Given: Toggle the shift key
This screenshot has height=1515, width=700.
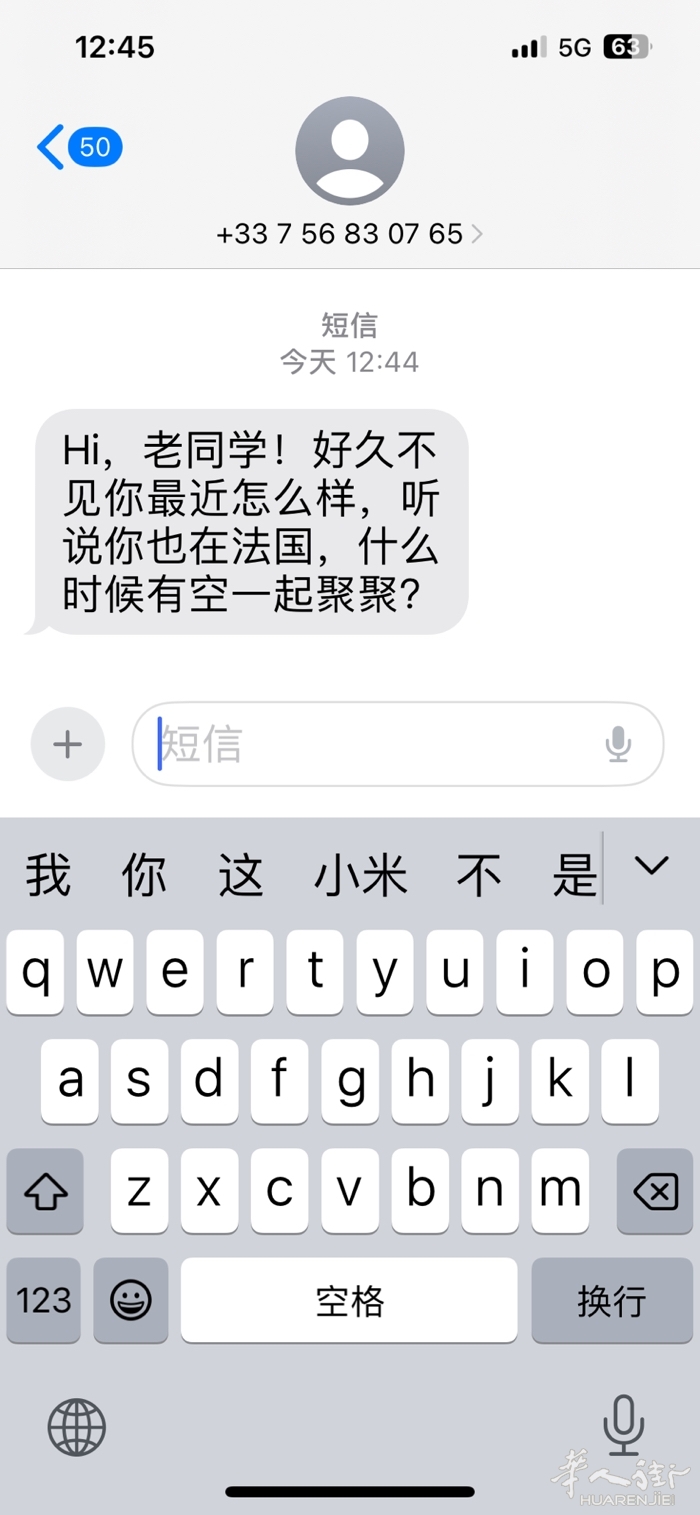Looking at the screenshot, I should [x=44, y=1191].
